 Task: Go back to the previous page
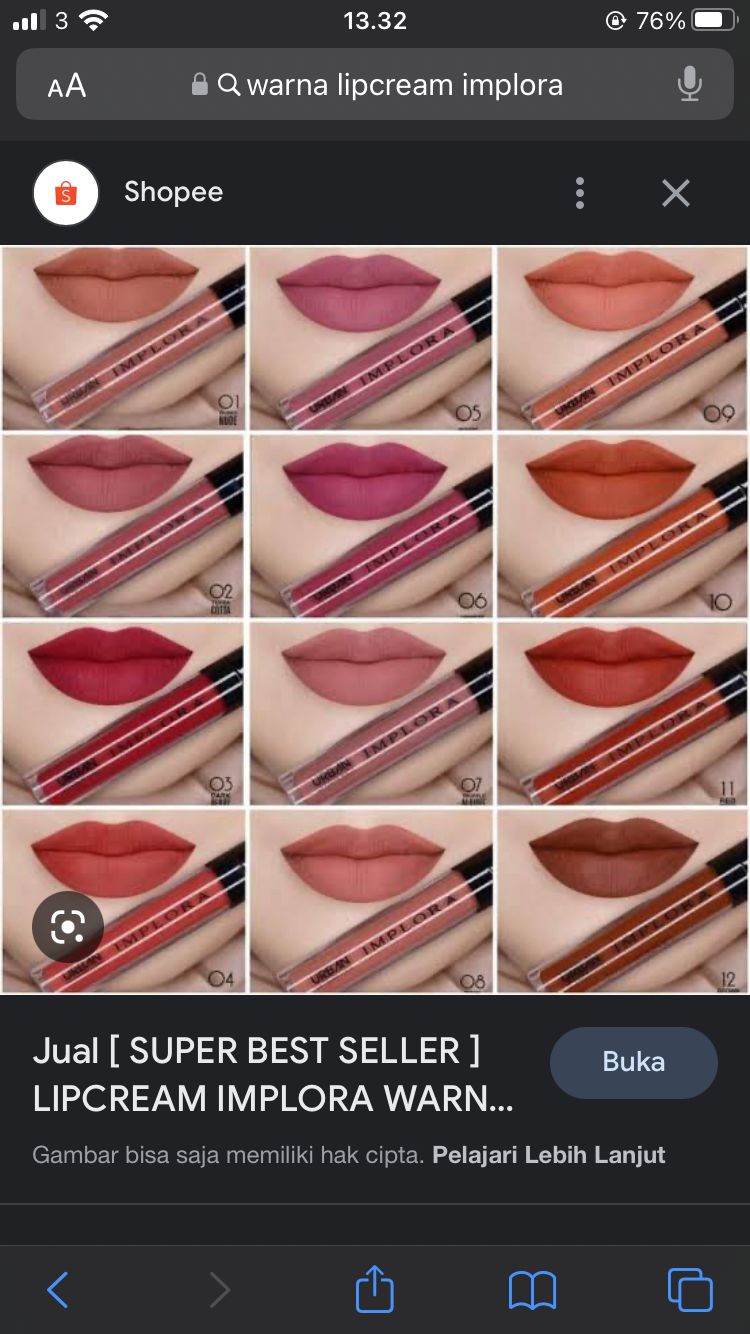(x=57, y=1289)
